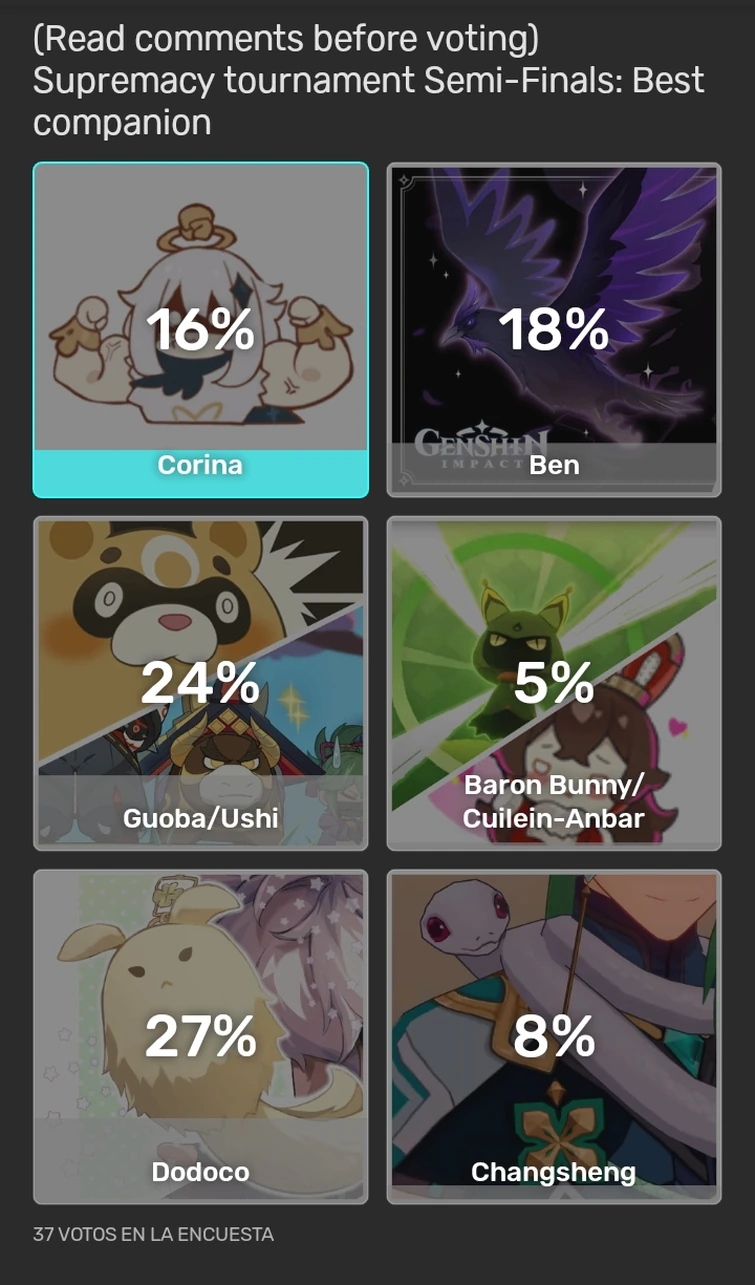Pick the Dodoco poll tile

coord(200,1036)
